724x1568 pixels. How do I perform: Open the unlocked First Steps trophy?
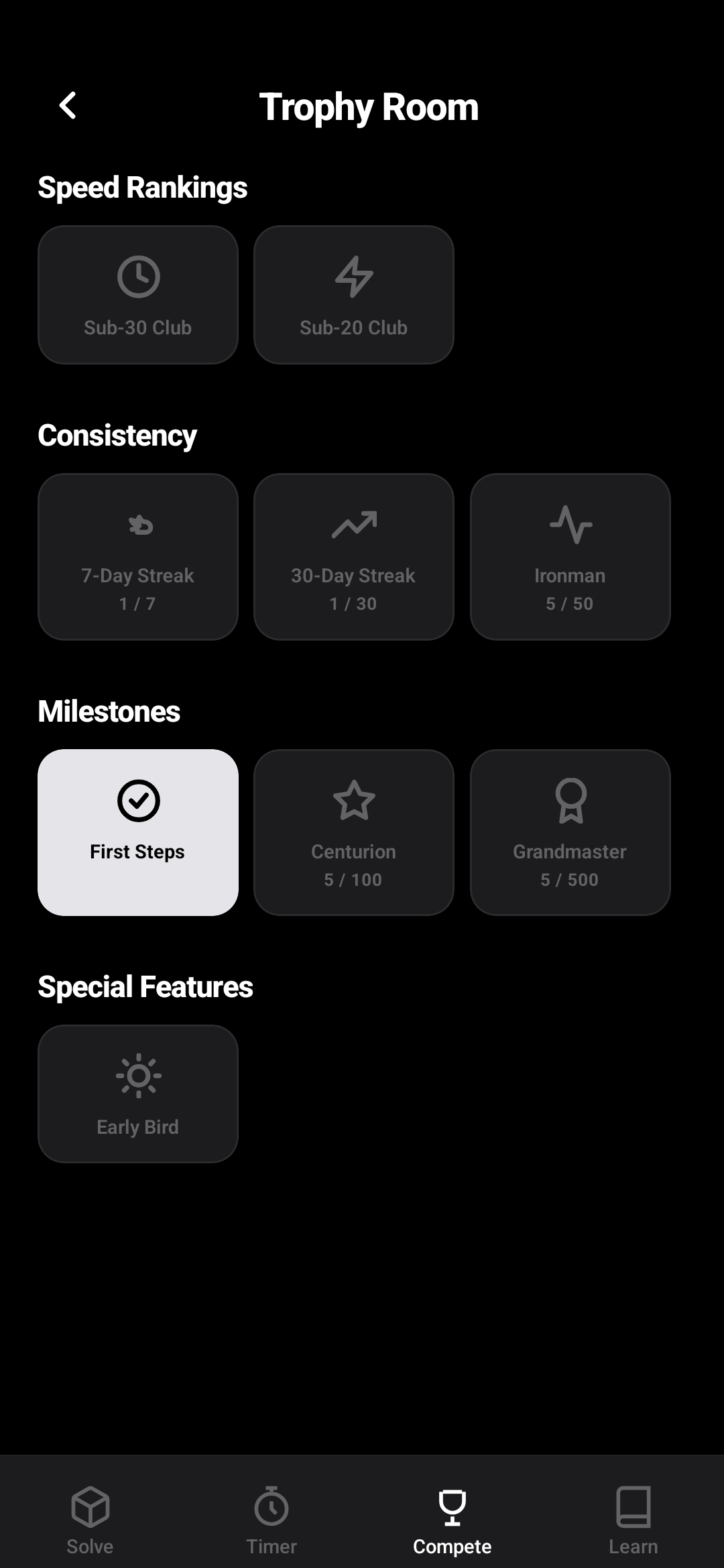138,832
